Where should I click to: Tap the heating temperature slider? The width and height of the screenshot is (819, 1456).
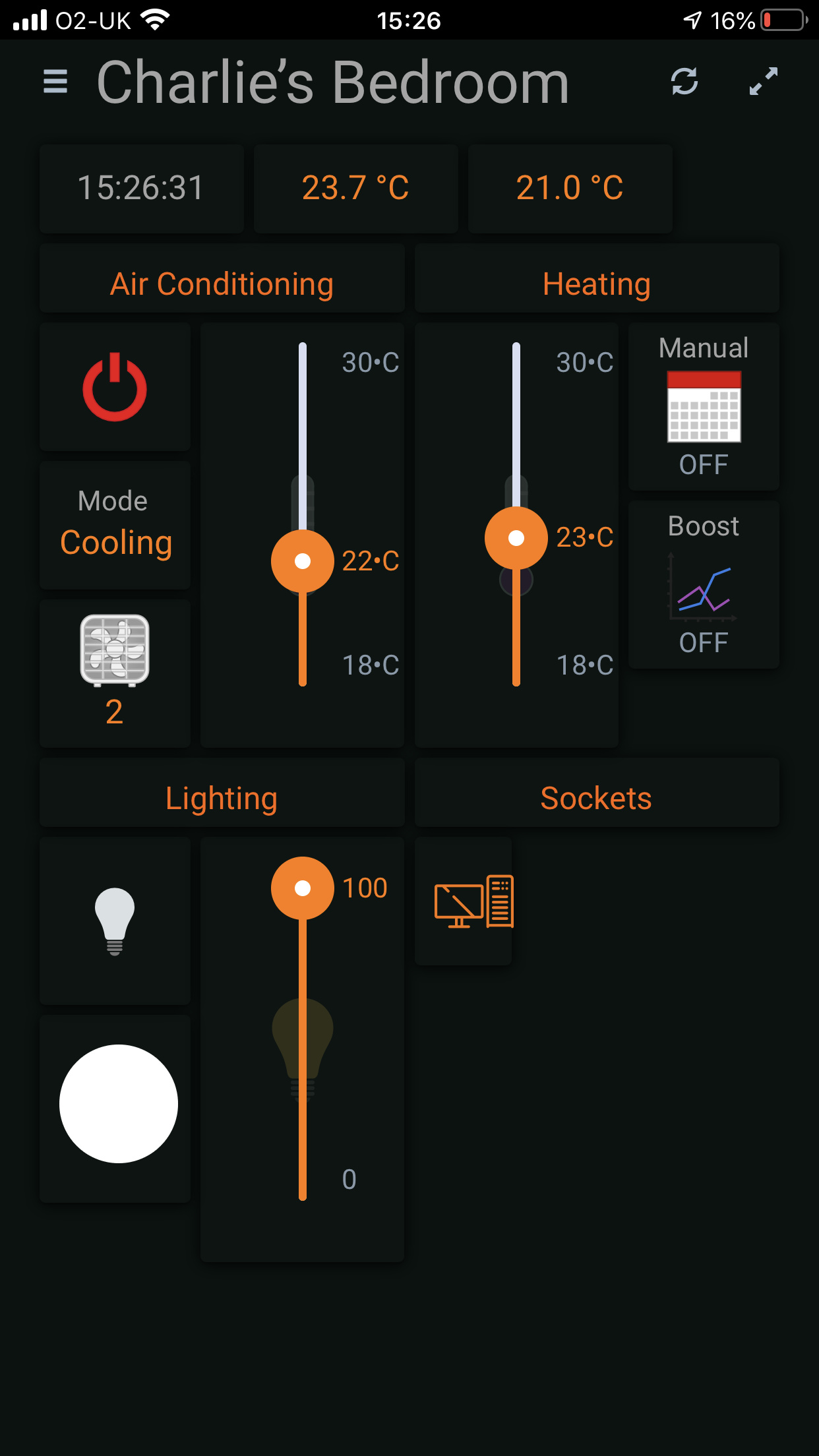516,538
